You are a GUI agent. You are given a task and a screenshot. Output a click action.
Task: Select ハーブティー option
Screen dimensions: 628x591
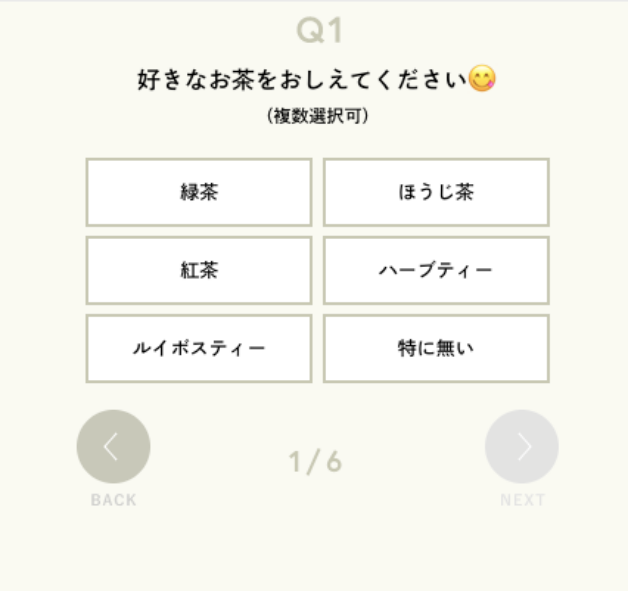coord(435,270)
